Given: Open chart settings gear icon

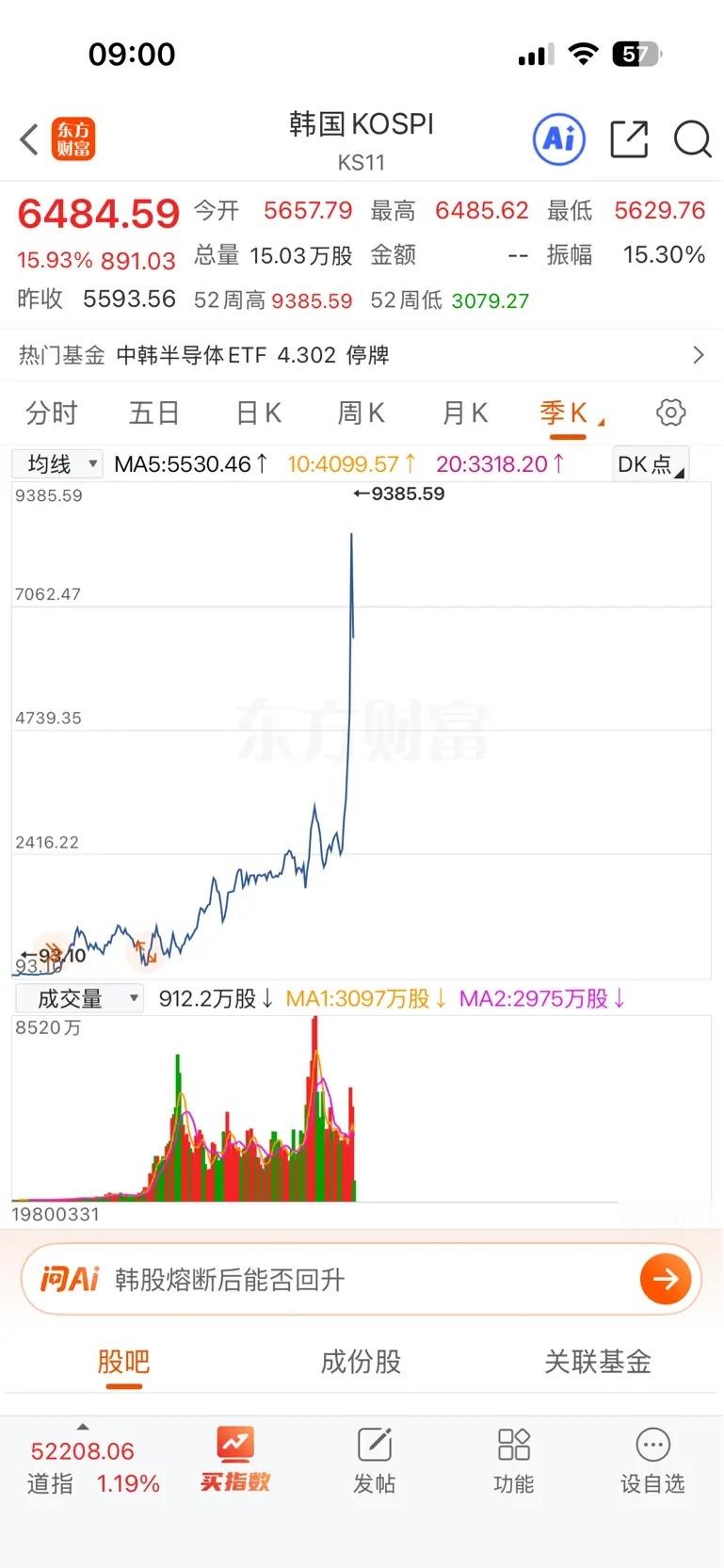Looking at the screenshot, I should [670, 412].
